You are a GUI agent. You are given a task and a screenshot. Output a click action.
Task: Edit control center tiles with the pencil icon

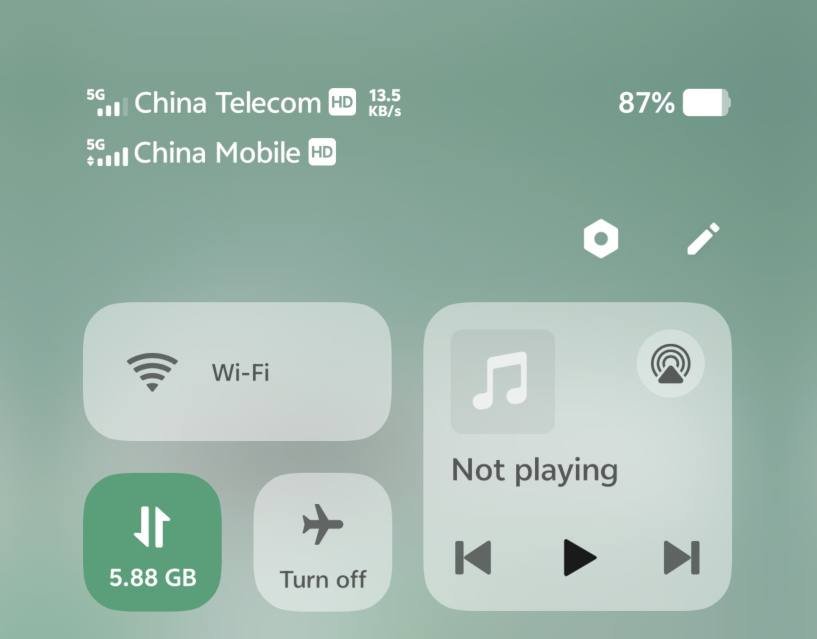703,239
